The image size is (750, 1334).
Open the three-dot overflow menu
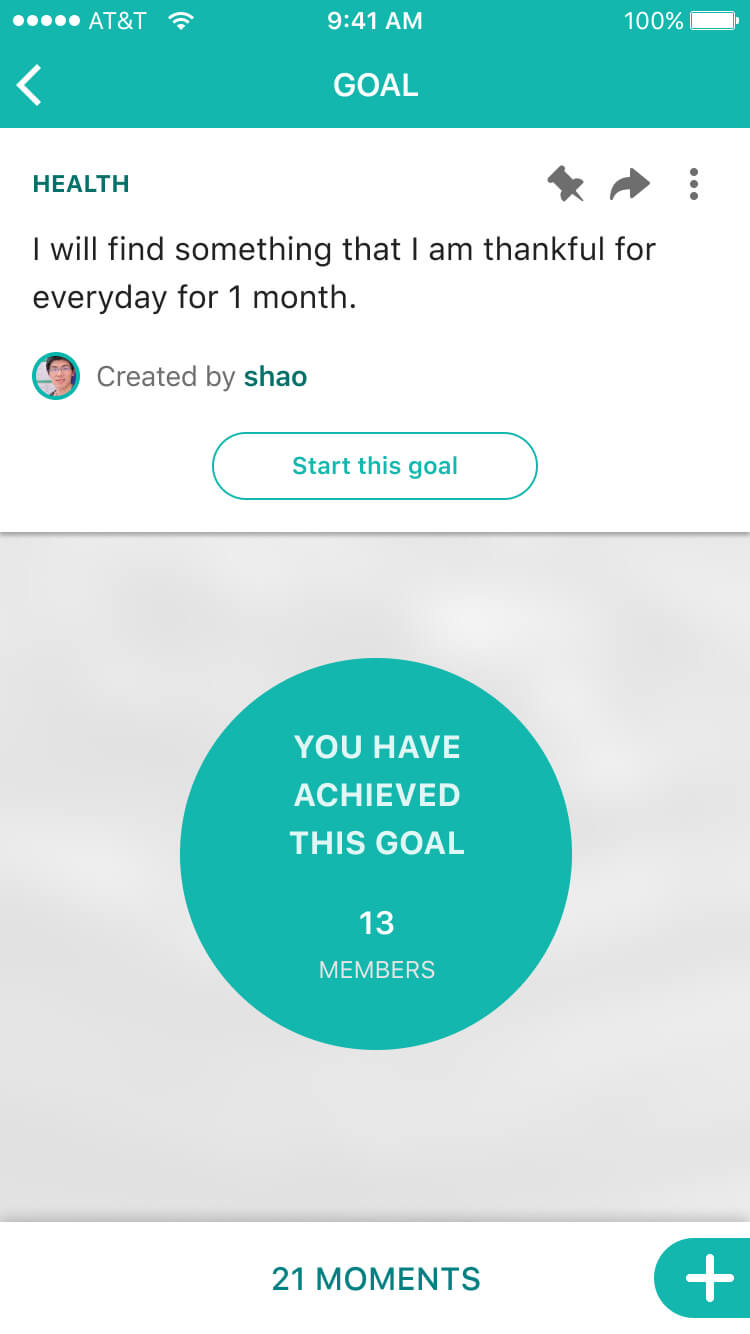[x=693, y=184]
